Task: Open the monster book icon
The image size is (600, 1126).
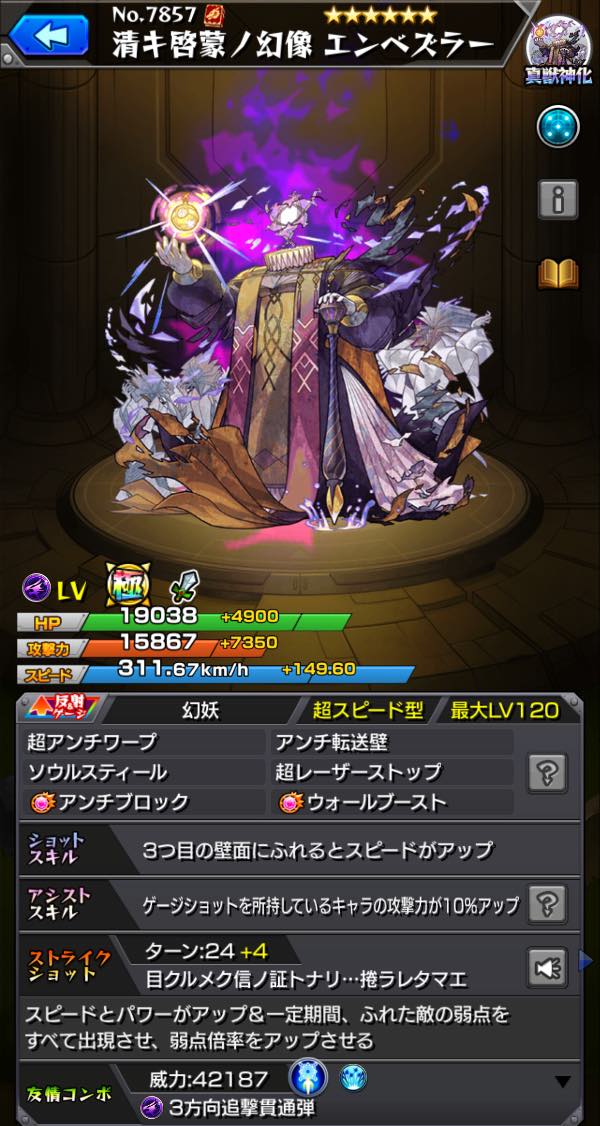Action: click(558, 274)
